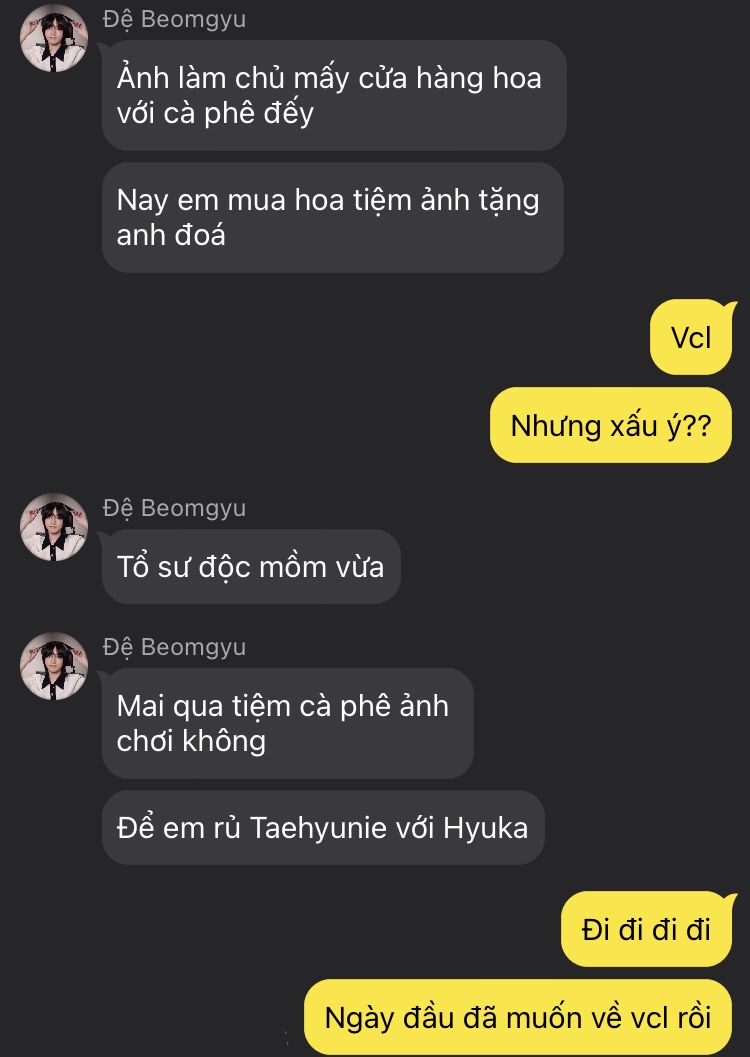Screen dimensions: 750x1057
Task: View Beomgyu's profile photo beside "Mai qua tiệm" message
Action: coord(54,666)
